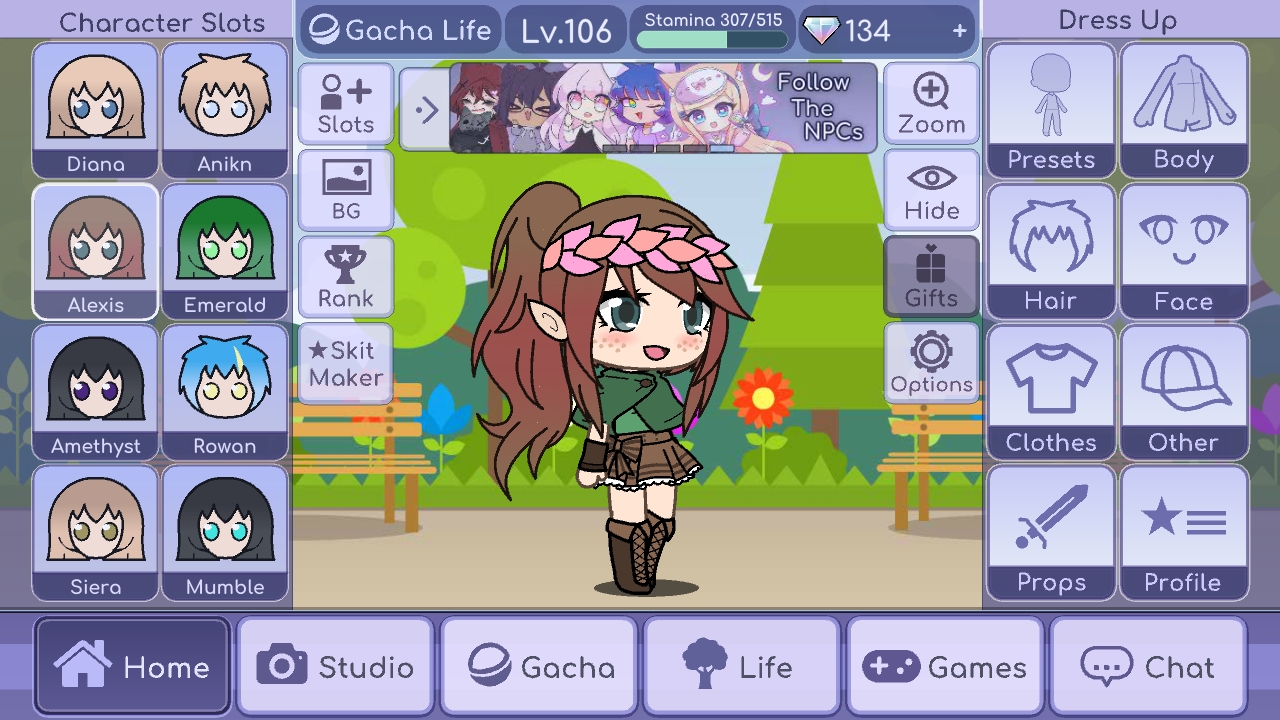
Task: Open the Clothes wardrobe
Action: [1051, 392]
